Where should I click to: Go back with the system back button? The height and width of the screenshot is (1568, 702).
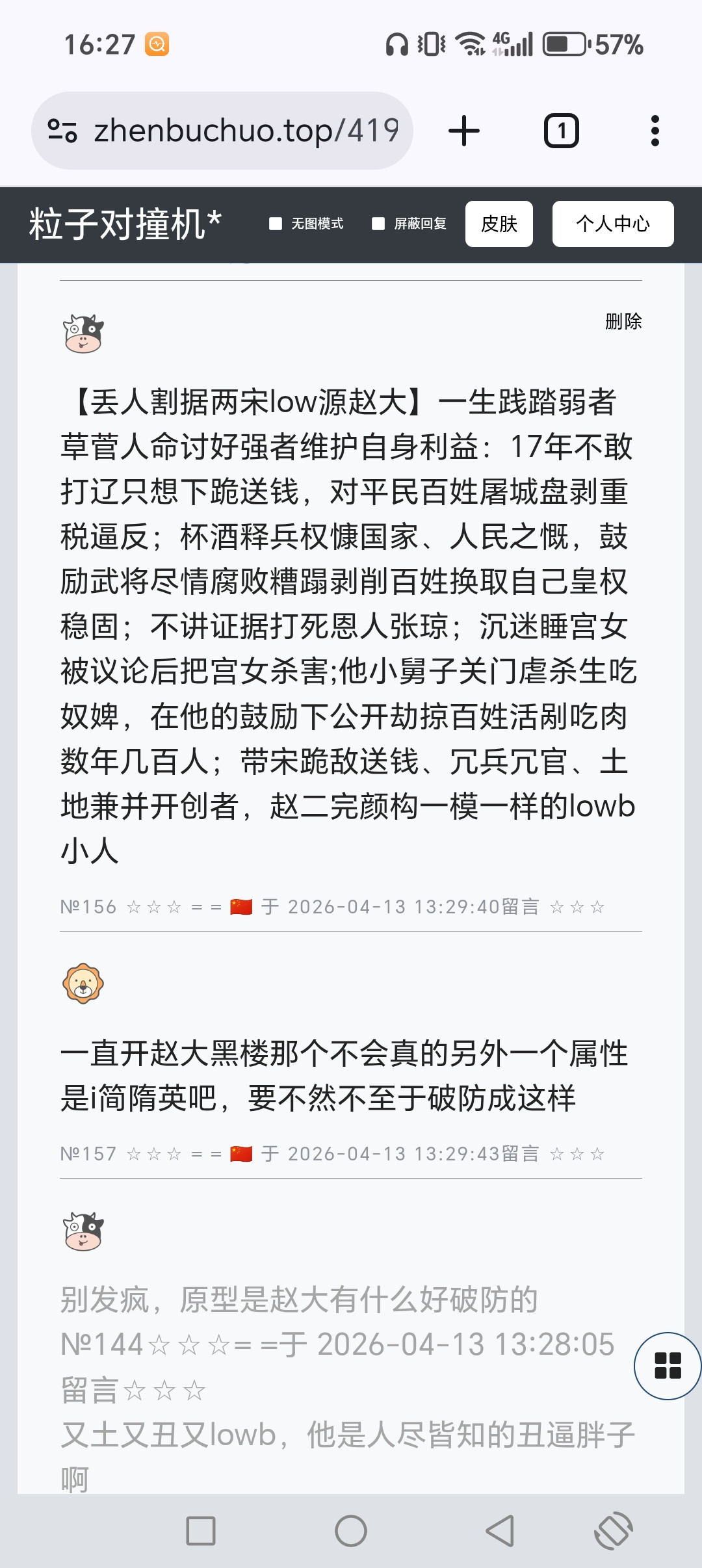tap(500, 1531)
